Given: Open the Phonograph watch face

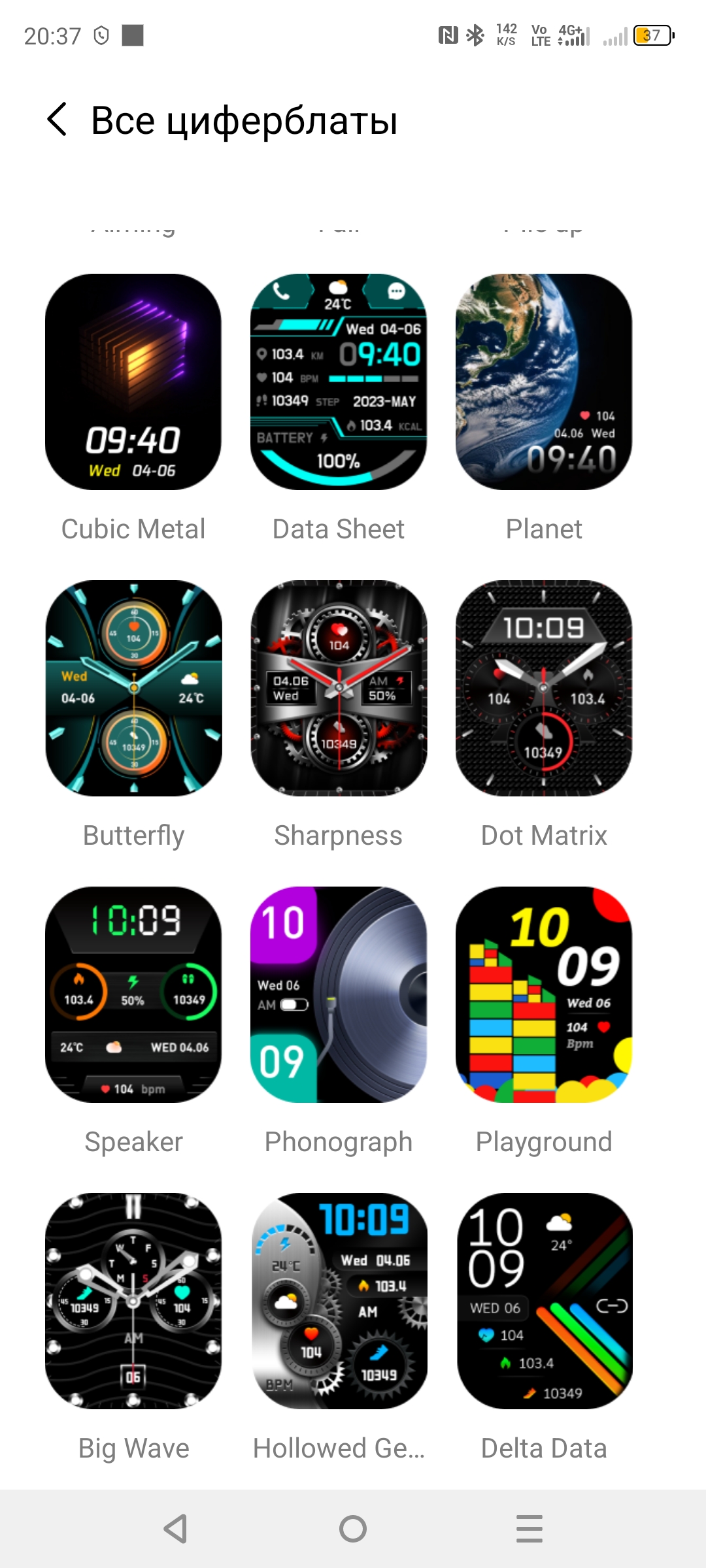Looking at the screenshot, I should tap(339, 994).
